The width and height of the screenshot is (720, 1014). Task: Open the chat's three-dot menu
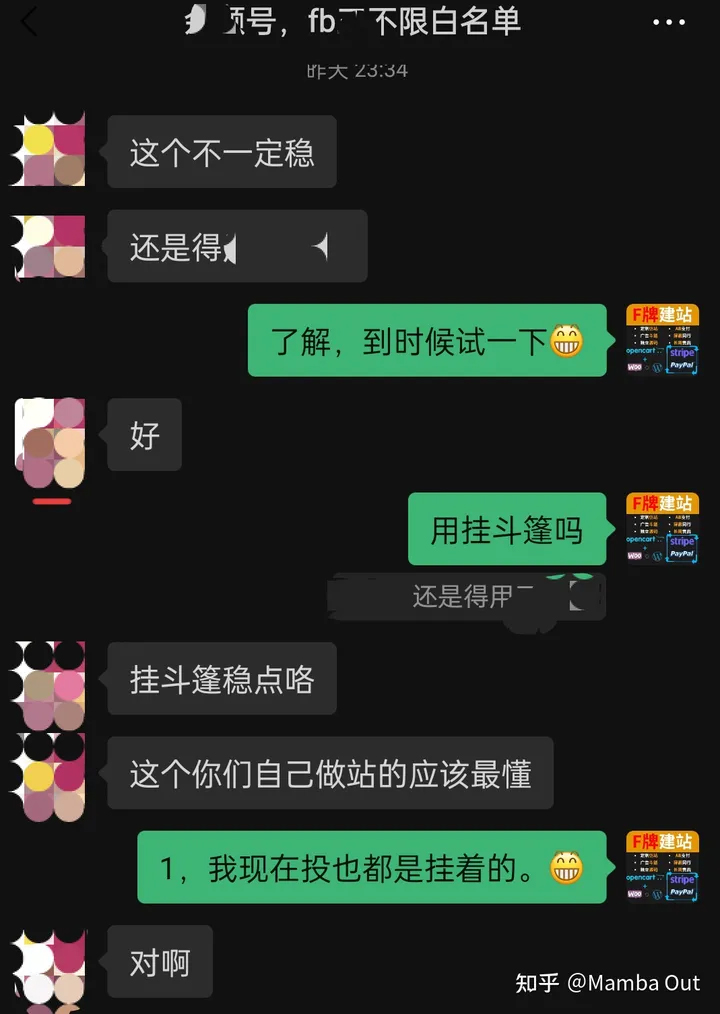coord(669,22)
